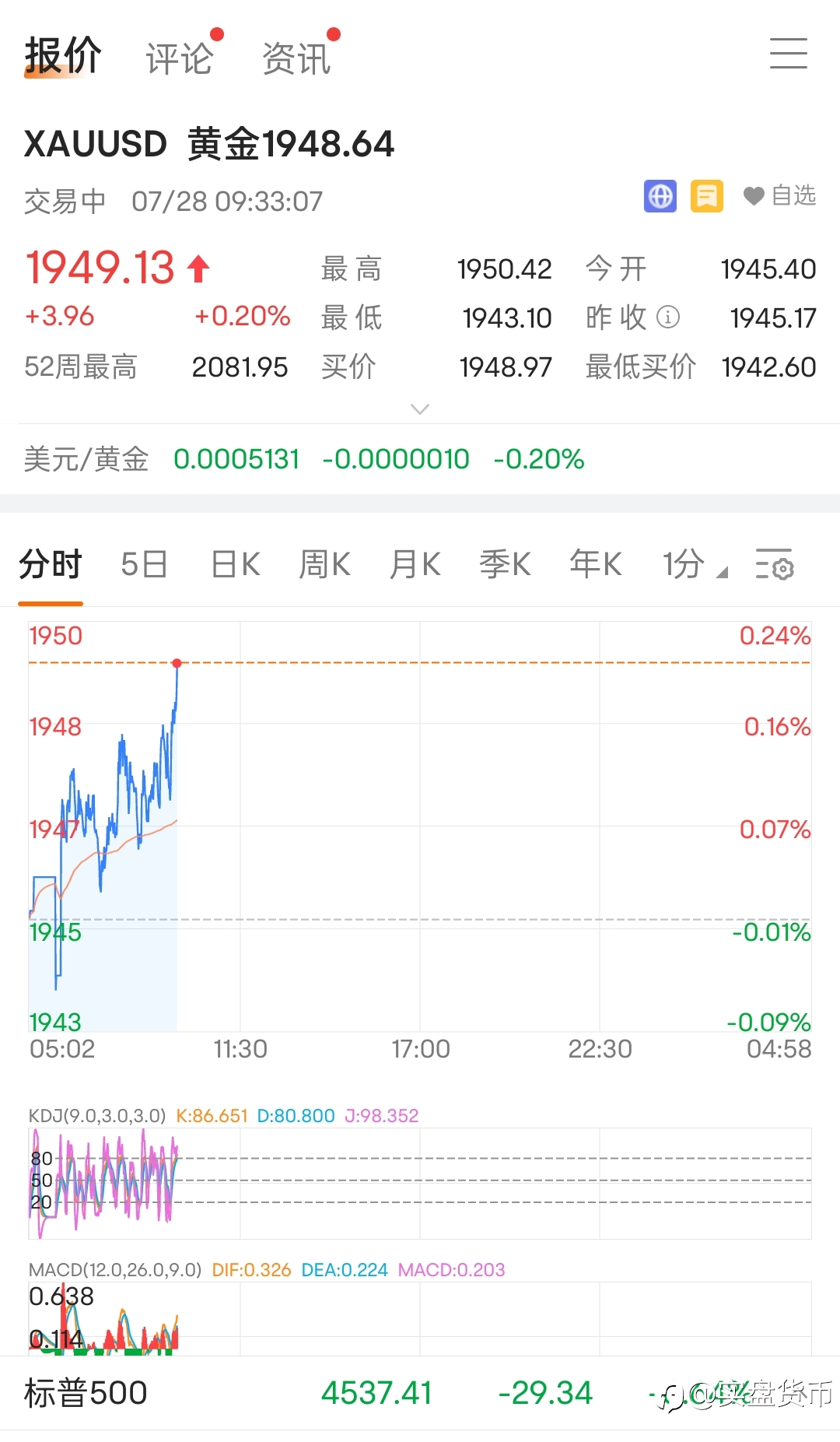
Task: Show the 周K chart
Action: coord(325,564)
